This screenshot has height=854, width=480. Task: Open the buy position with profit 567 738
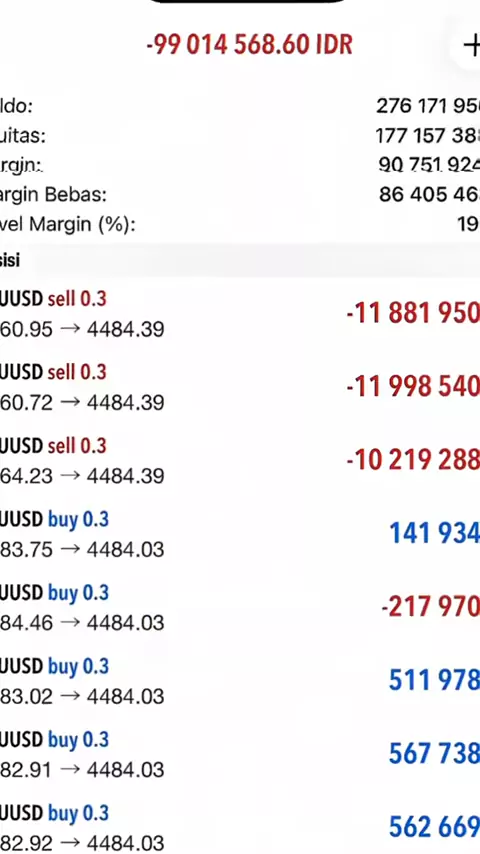click(240, 755)
